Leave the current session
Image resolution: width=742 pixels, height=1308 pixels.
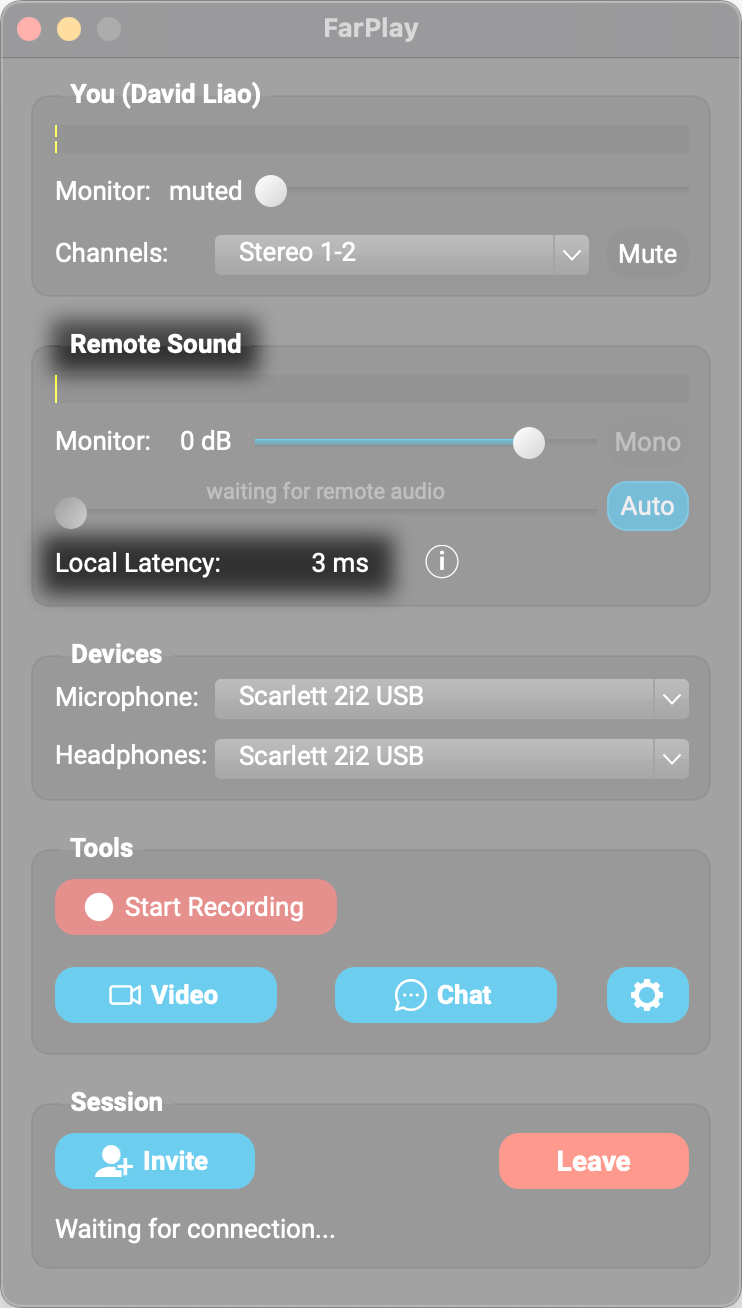593,1161
